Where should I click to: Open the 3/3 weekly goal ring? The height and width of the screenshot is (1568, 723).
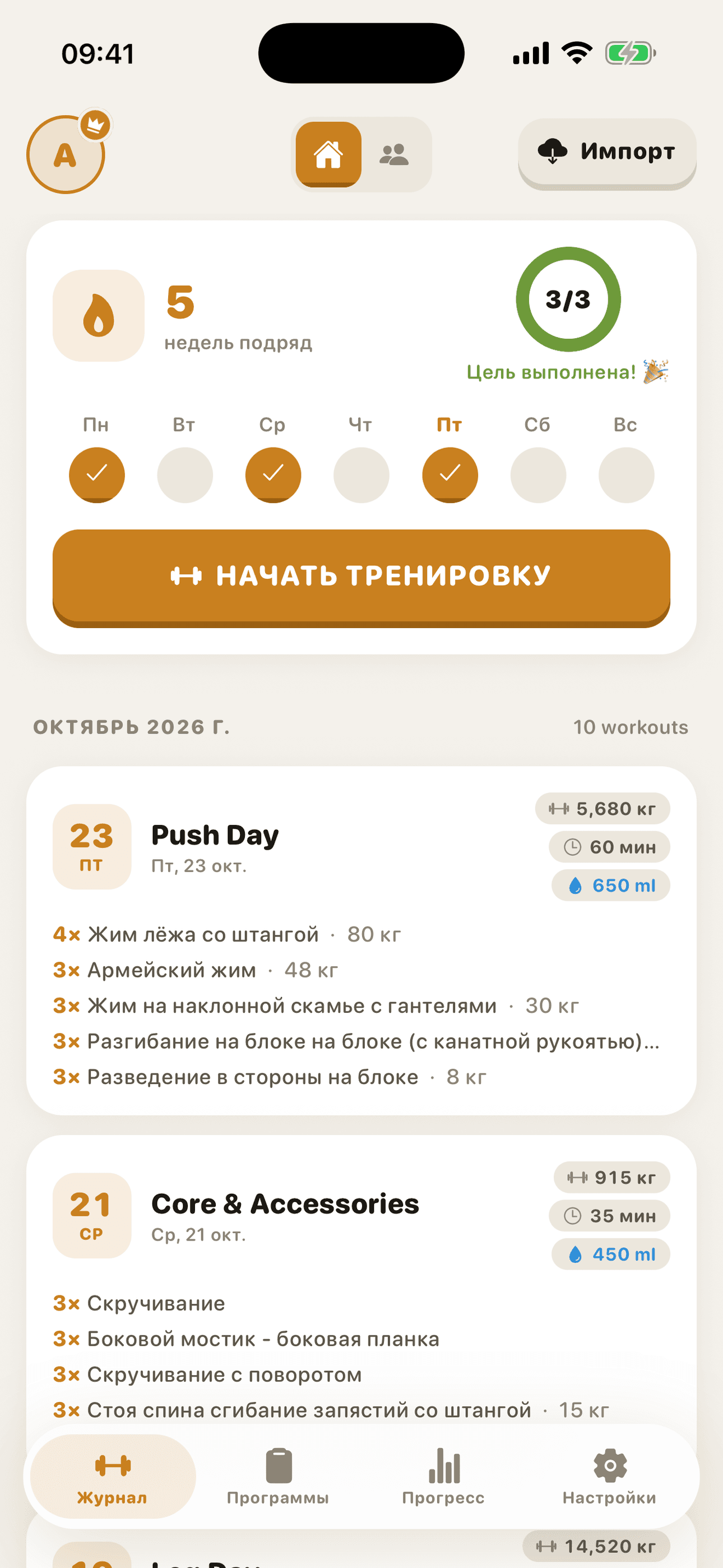click(568, 299)
